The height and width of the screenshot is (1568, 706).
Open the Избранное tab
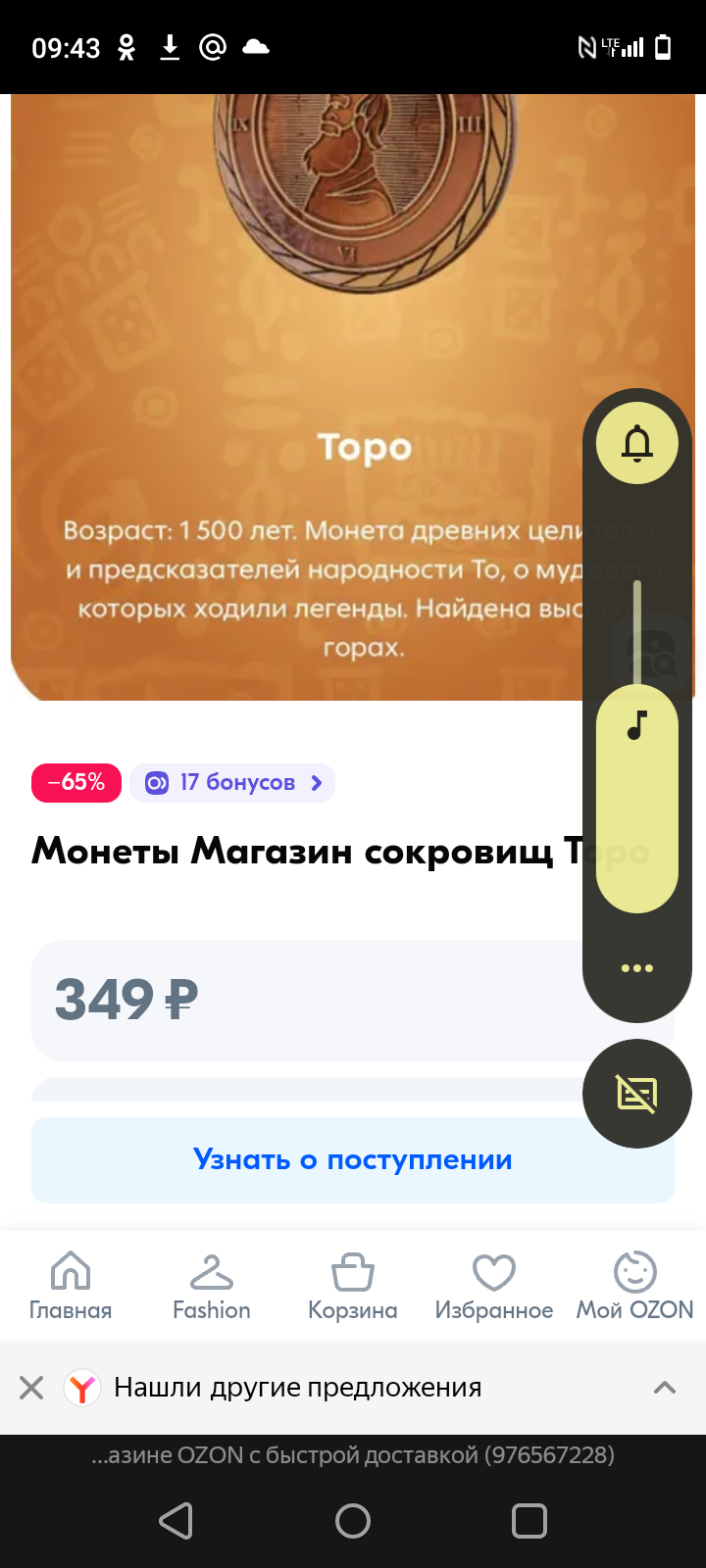pos(493,1286)
